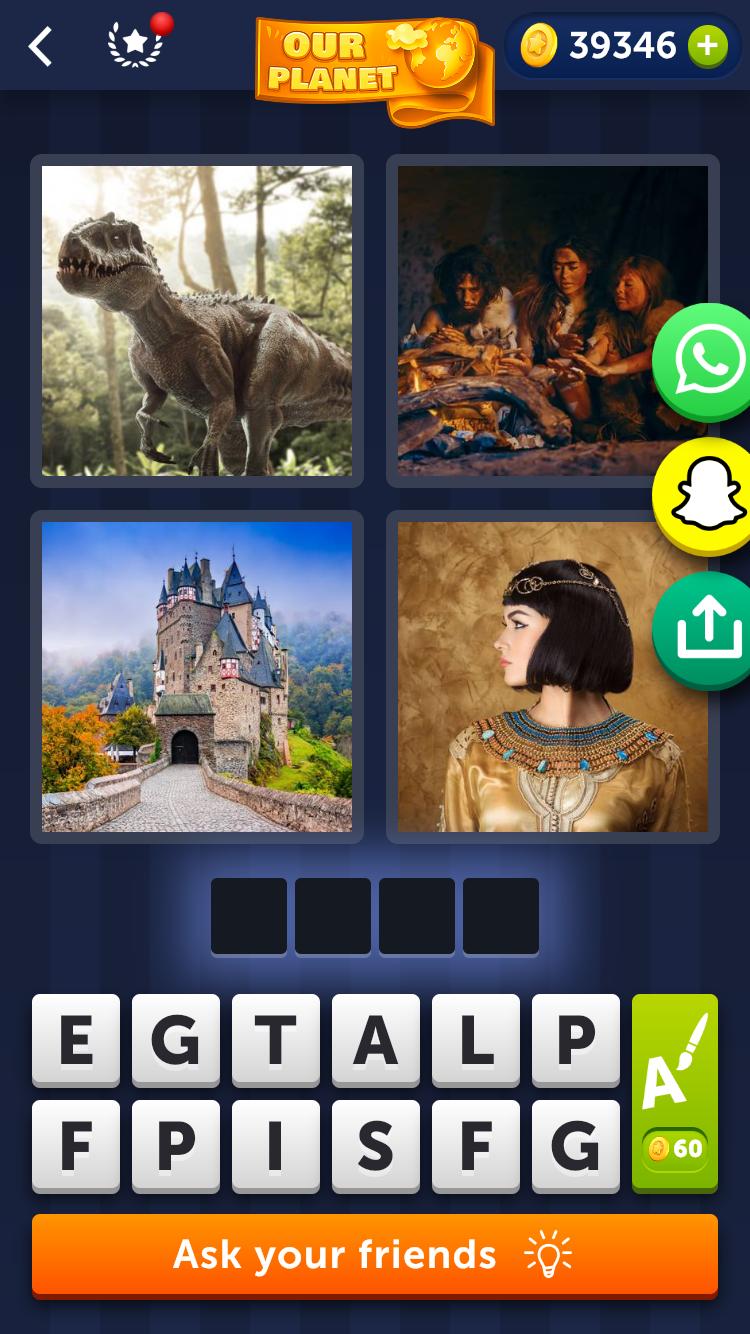The image size is (750, 1334).
Task: Tap Ask your friends
Action: click(x=375, y=1255)
